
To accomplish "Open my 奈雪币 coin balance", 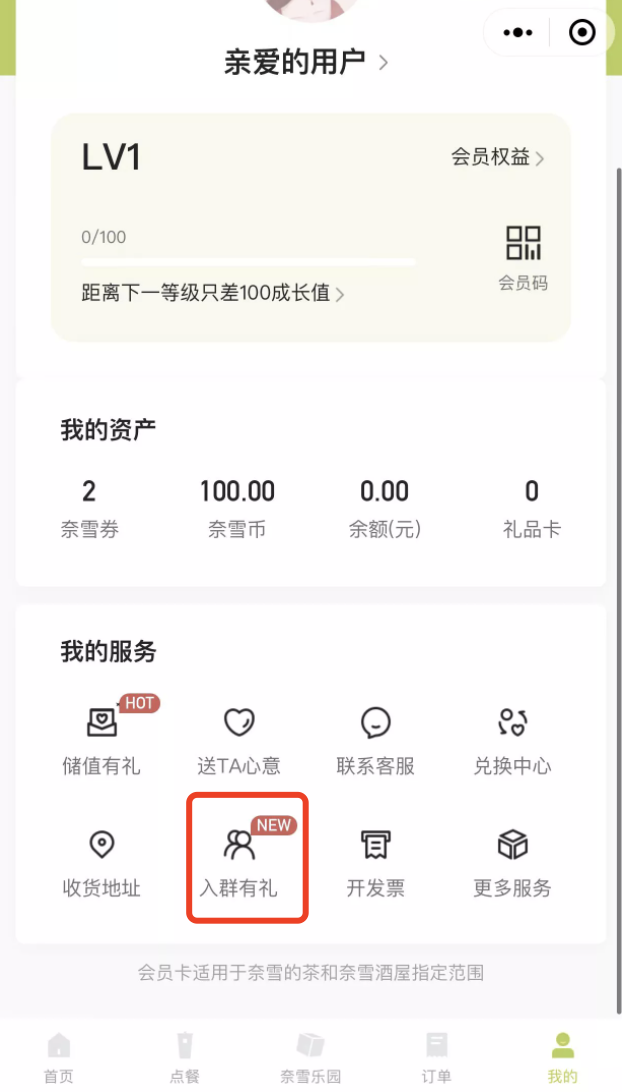I will [x=237, y=509].
